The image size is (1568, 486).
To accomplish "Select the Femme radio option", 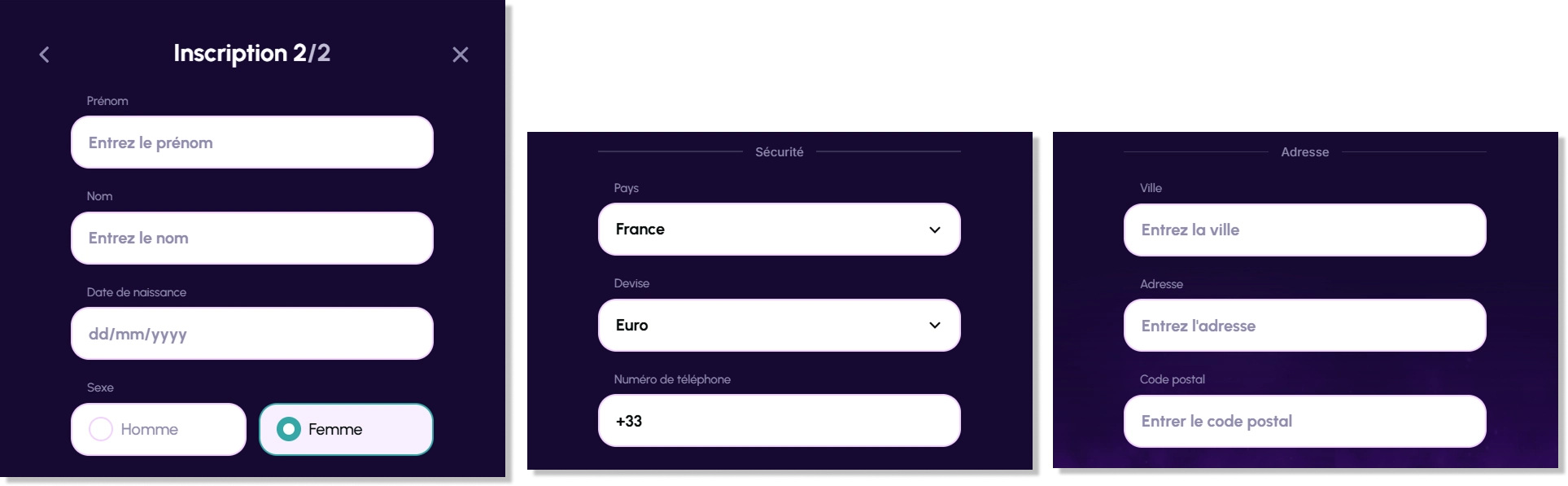I will tap(346, 429).
